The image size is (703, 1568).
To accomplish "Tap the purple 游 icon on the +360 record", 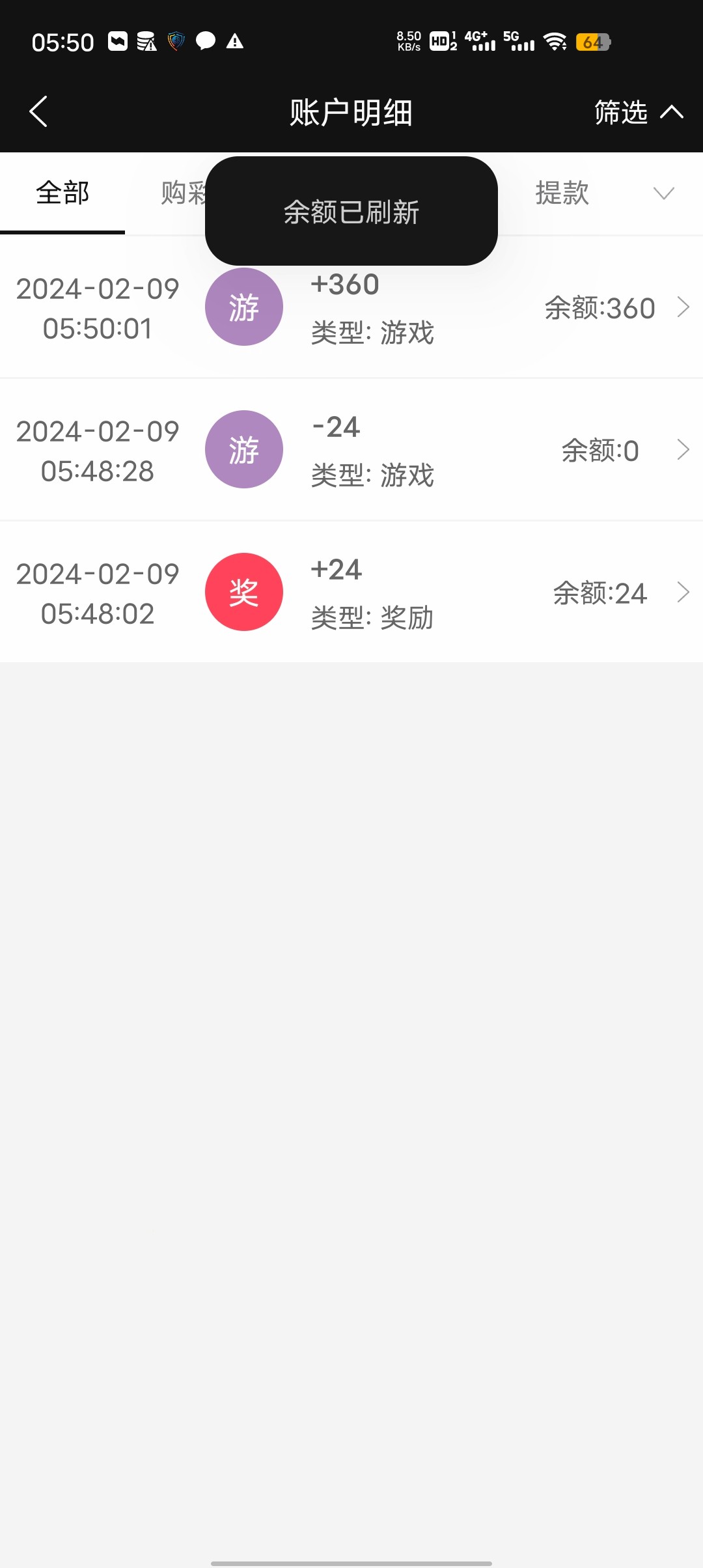I will click(244, 306).
